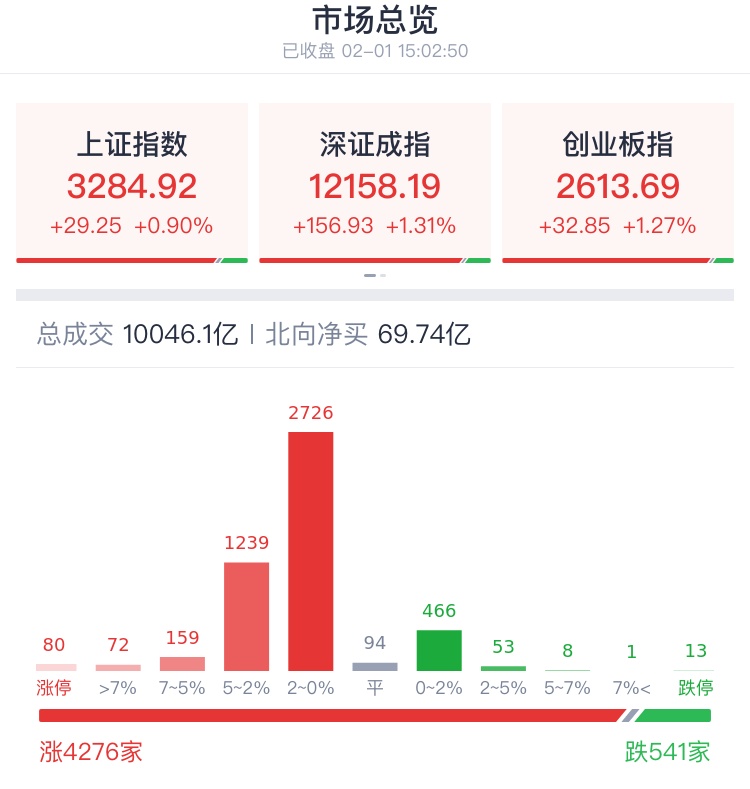The width and height of the screenshot is (750, 789).
Task: Open the 上证指数 index card
Action: pyautogui.click(x=132, y=183)
